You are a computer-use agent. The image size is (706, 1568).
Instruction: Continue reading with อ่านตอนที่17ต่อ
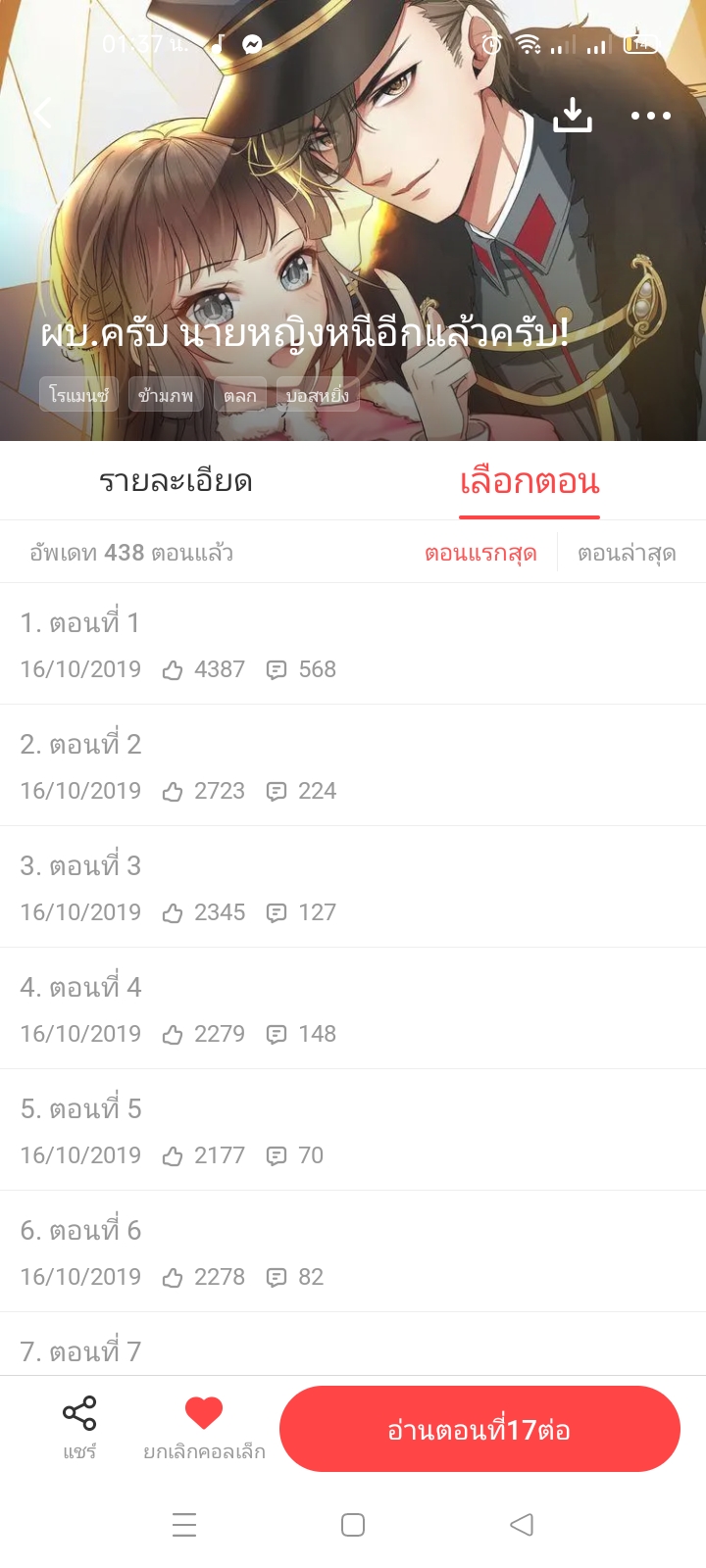coord(479,1429)
